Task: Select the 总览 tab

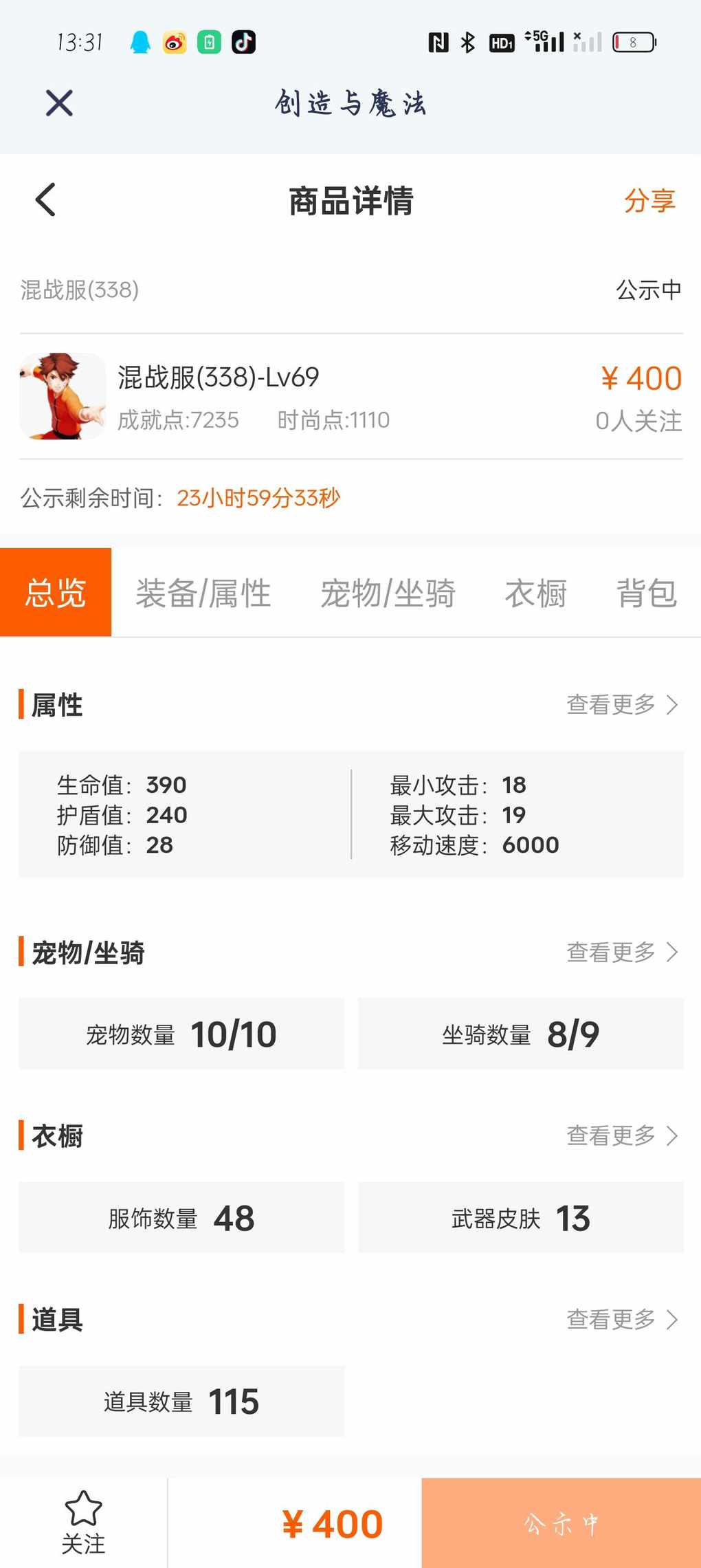Action: pos(56,593)
